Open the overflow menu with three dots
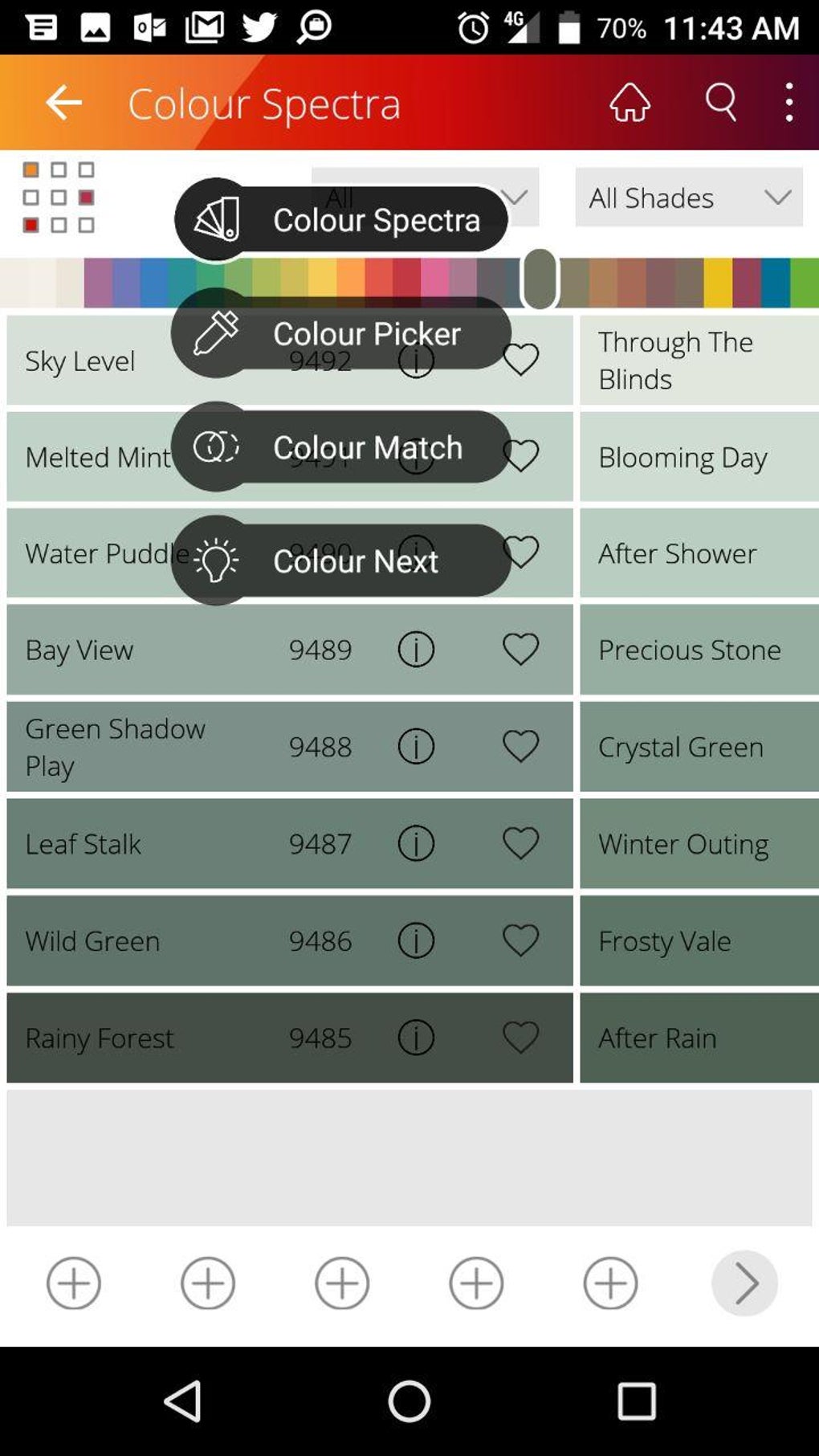The width and height of the screenshot is (819, 1456). pos(789,102)
